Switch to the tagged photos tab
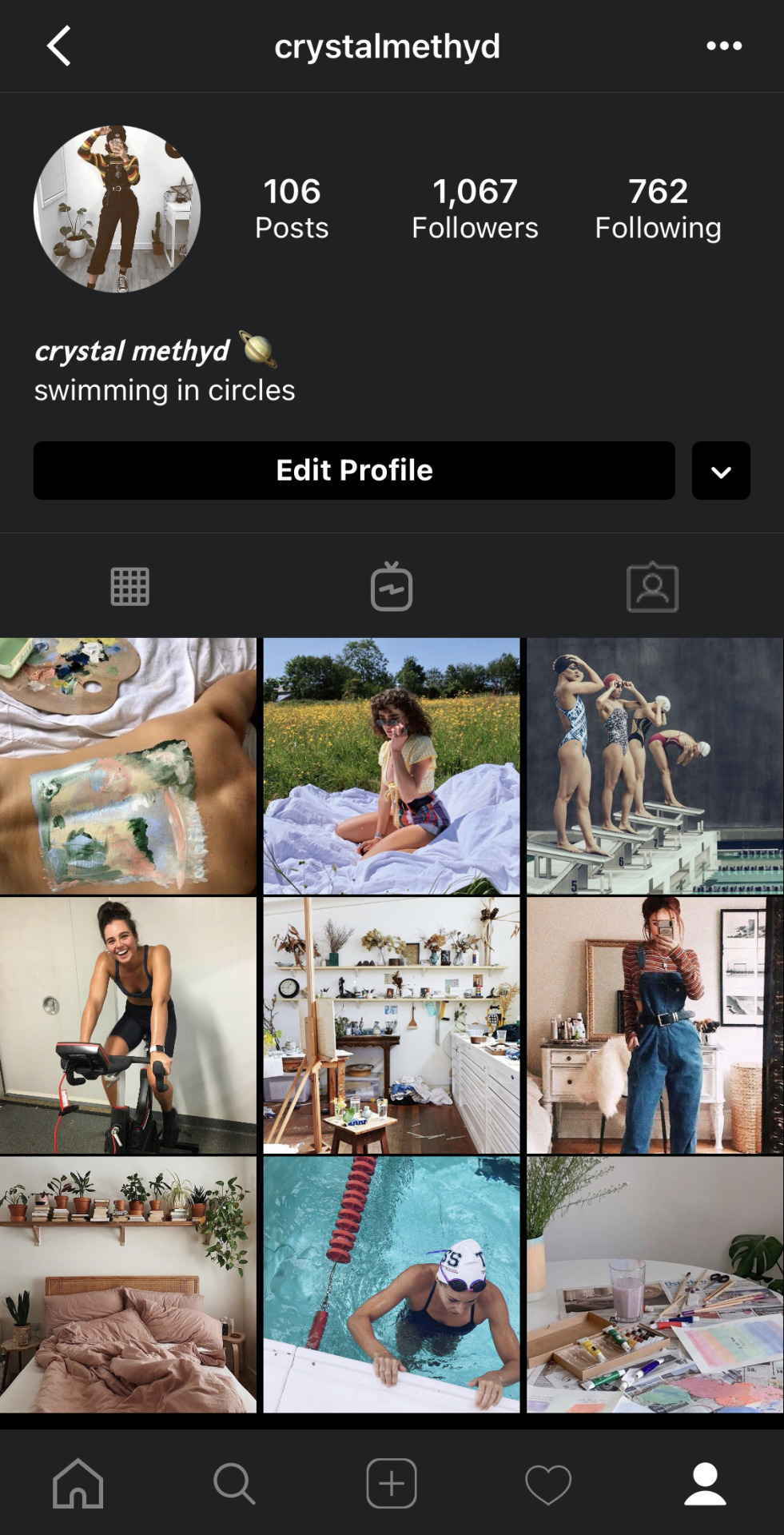Screen dimensions: 784x1535 pyautogui.click(x=652, y=587)
